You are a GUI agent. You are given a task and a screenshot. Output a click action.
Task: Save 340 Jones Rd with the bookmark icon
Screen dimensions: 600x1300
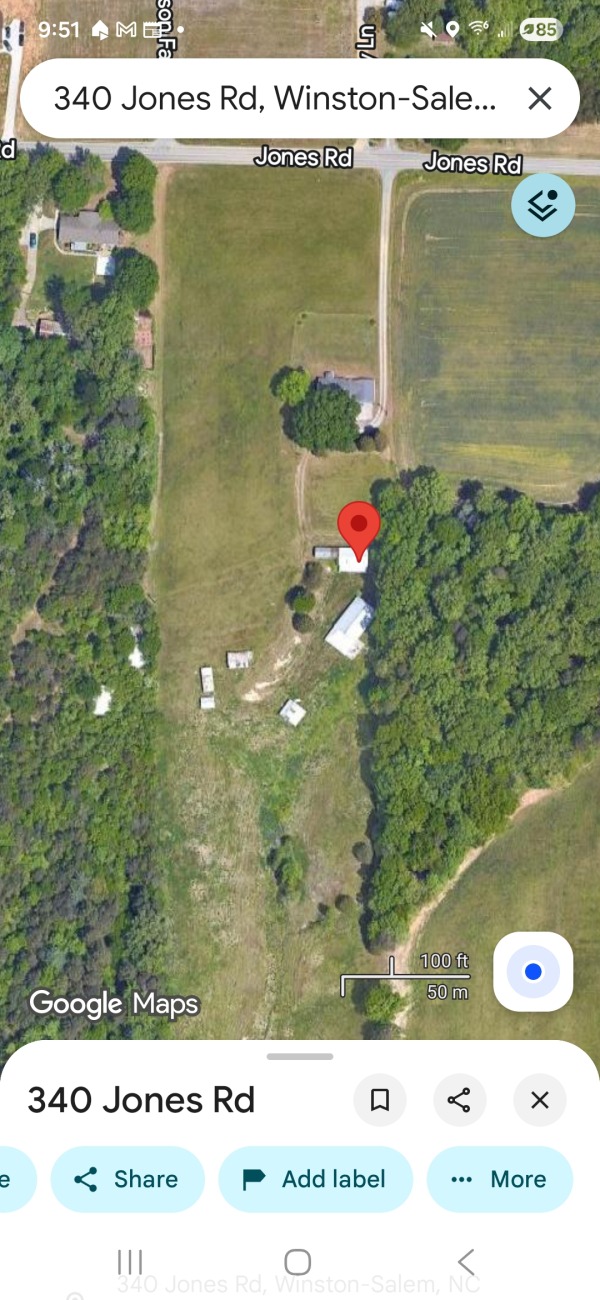tap(380, 1100)
